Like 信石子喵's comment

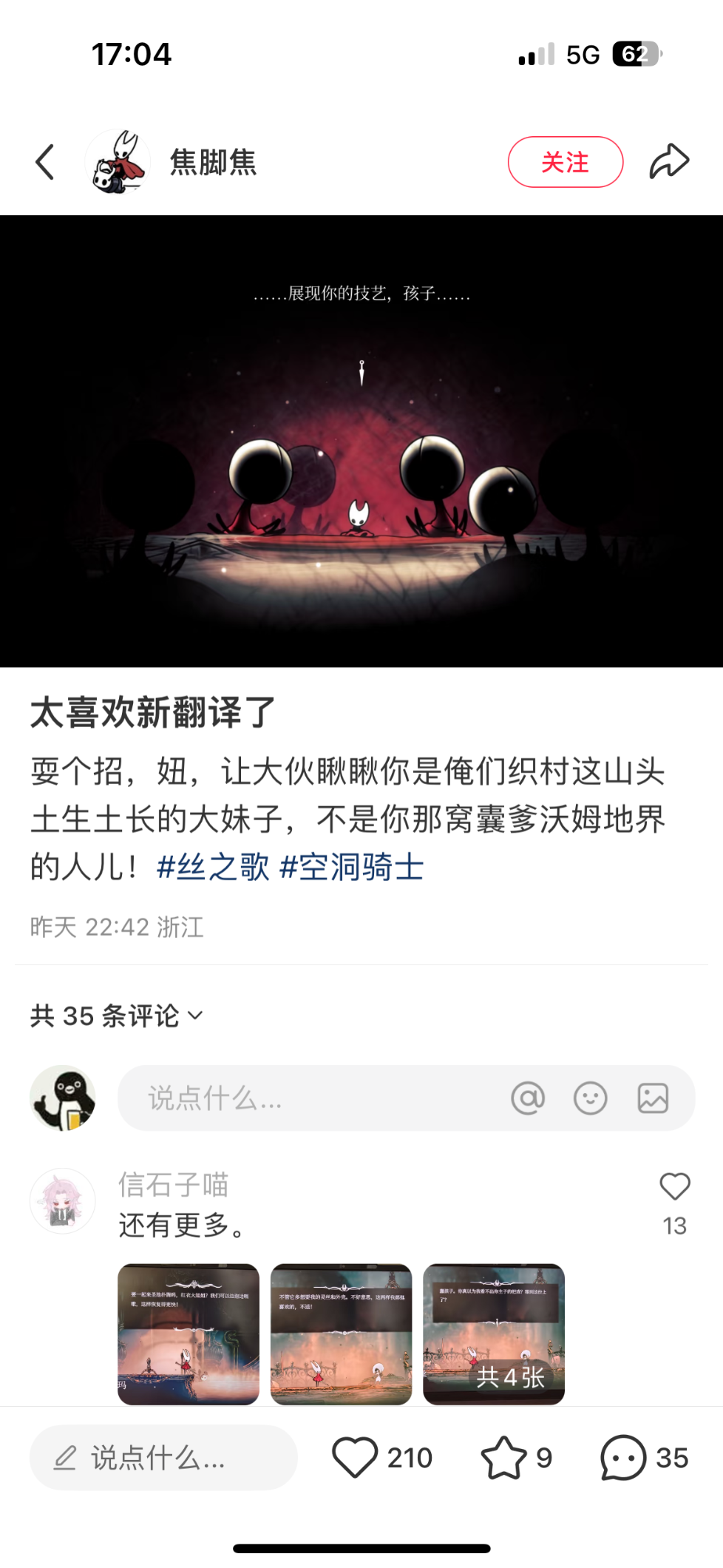tap(674, 1188)
